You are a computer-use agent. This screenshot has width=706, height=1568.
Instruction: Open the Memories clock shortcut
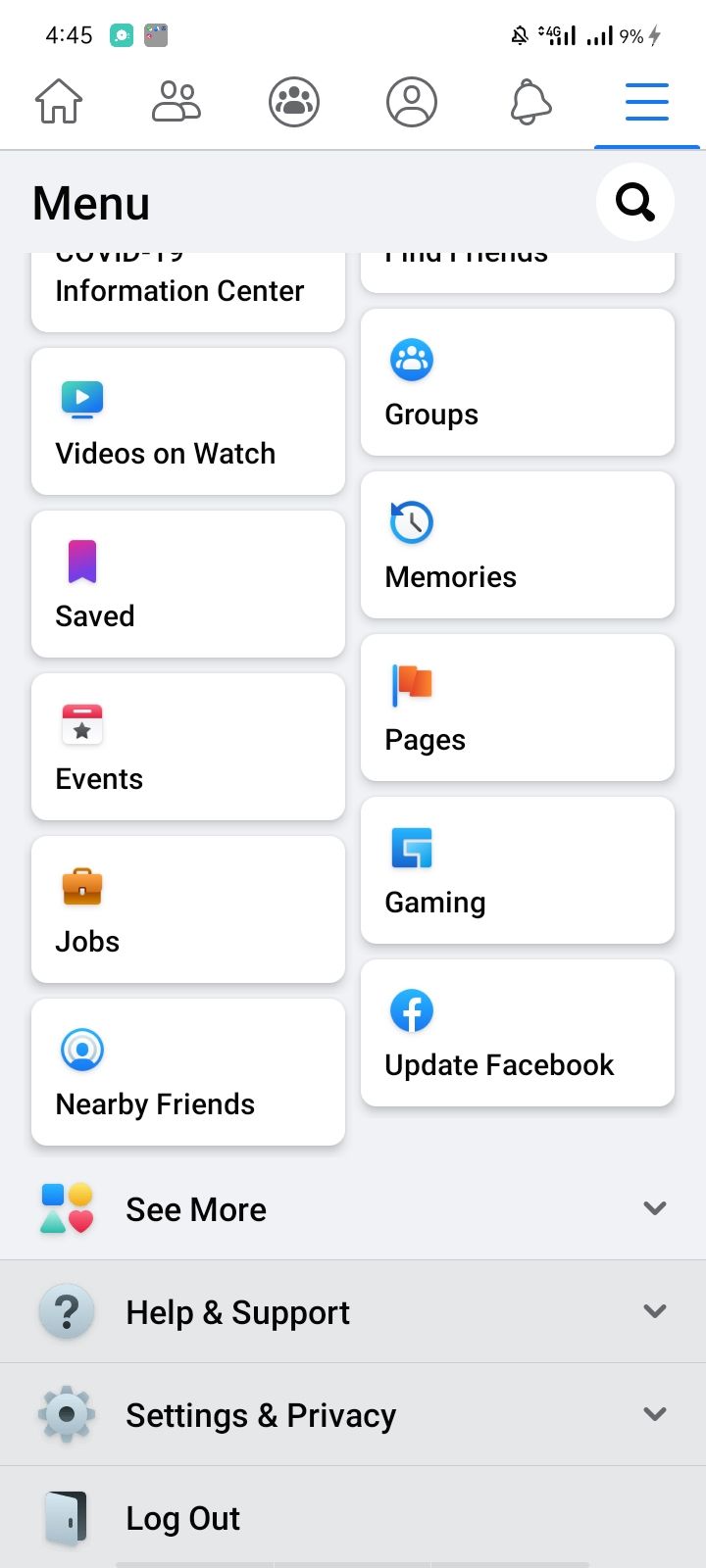click(518, 545)
